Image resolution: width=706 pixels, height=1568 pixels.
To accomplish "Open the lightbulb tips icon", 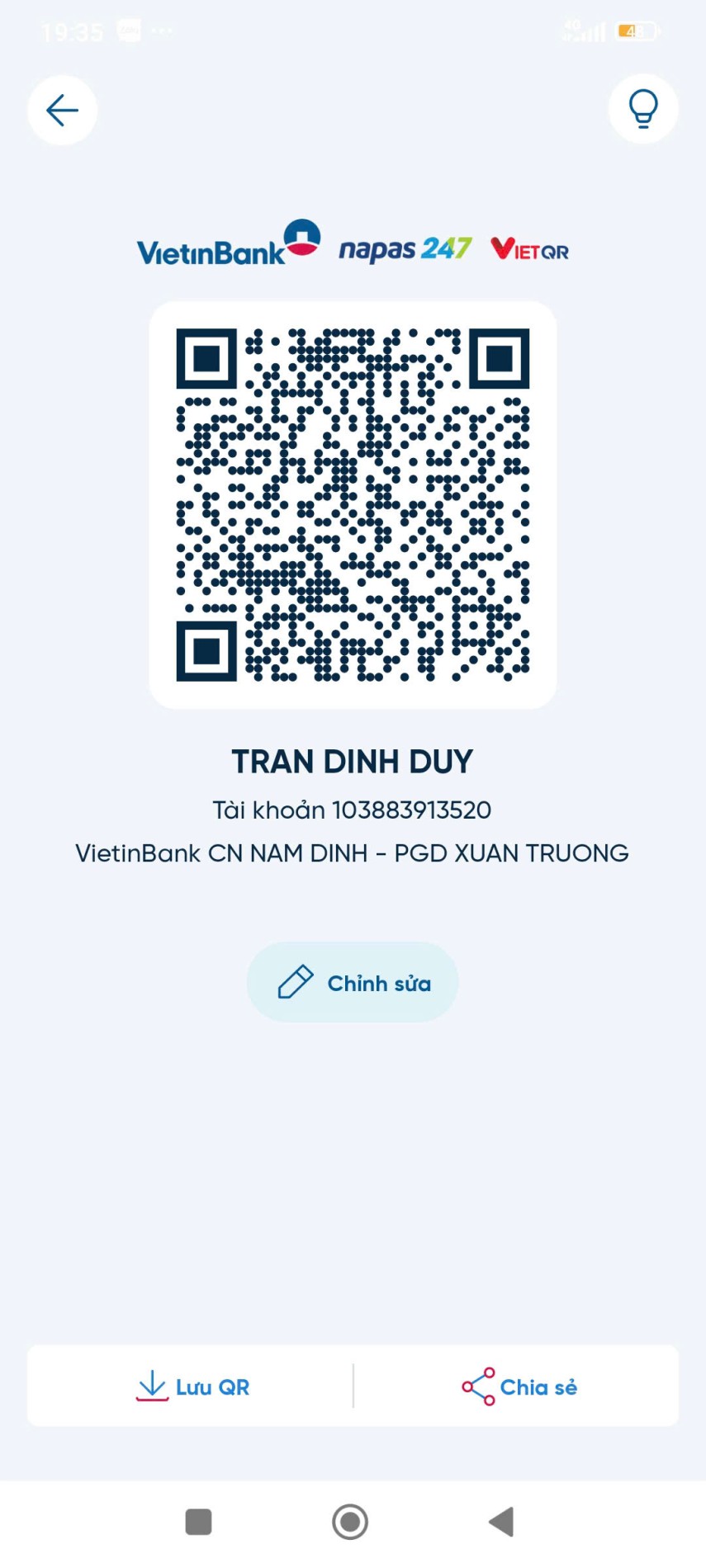I will pos(643,109).
